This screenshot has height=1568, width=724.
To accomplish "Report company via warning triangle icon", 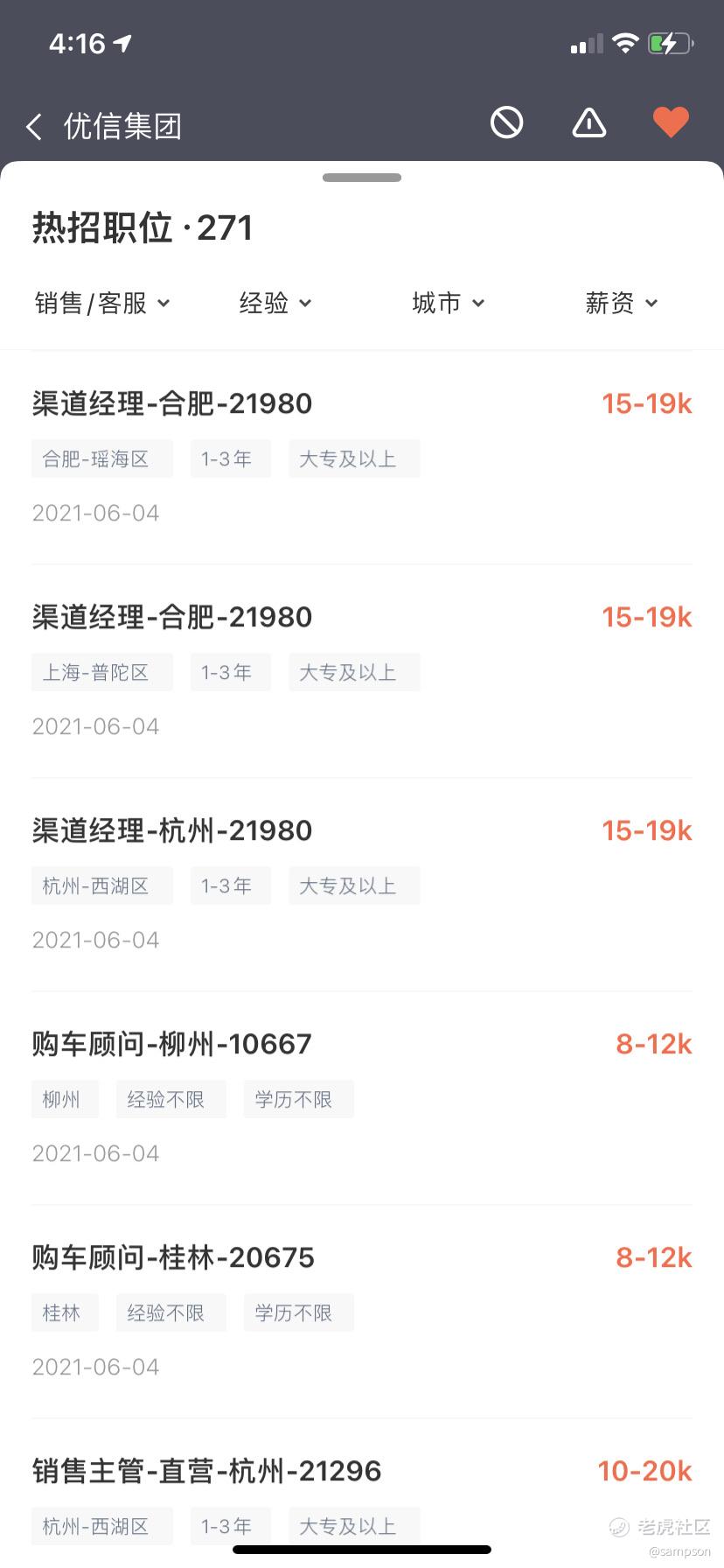I will 588,122.
